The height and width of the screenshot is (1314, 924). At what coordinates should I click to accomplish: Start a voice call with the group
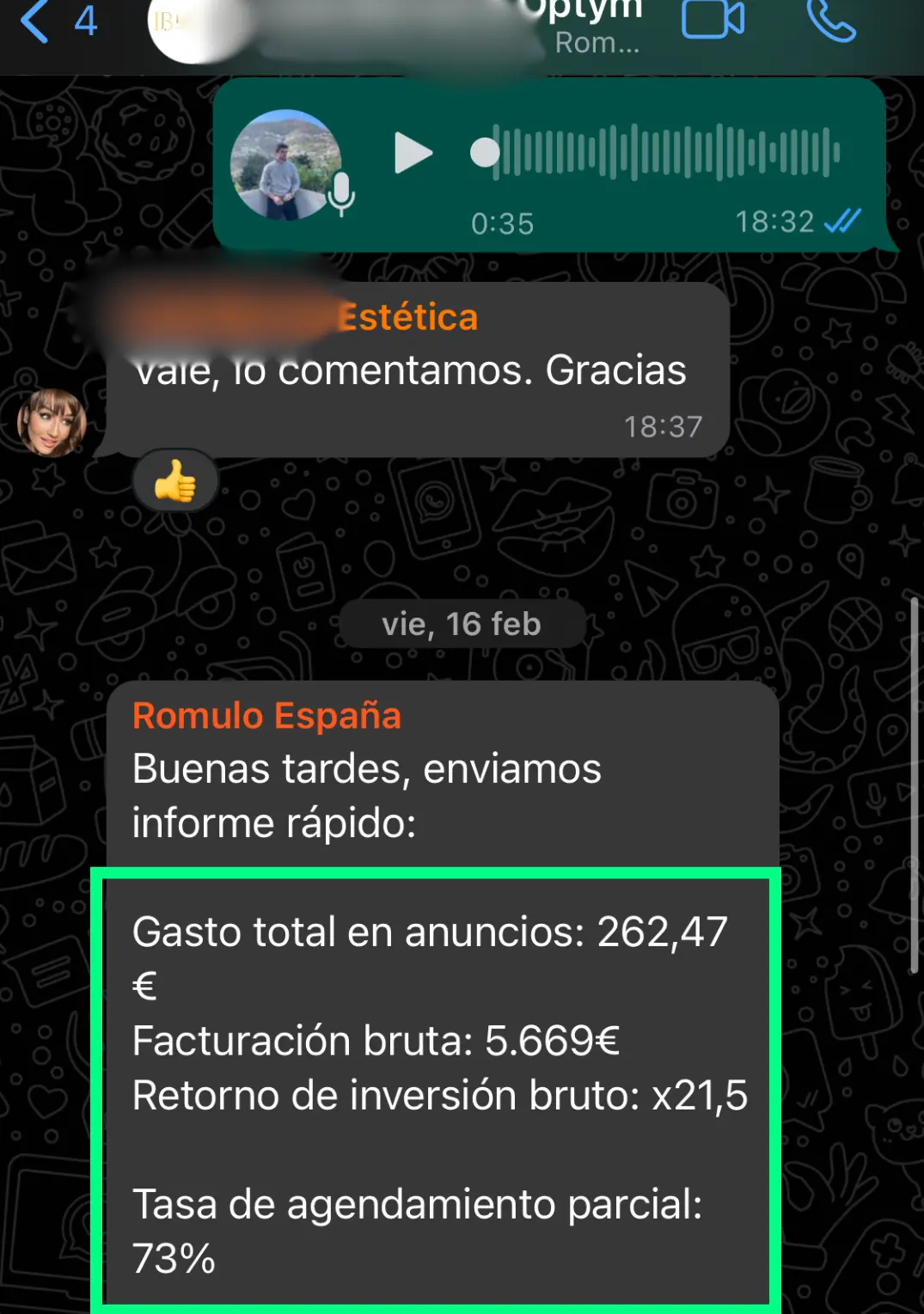[830, 21]
